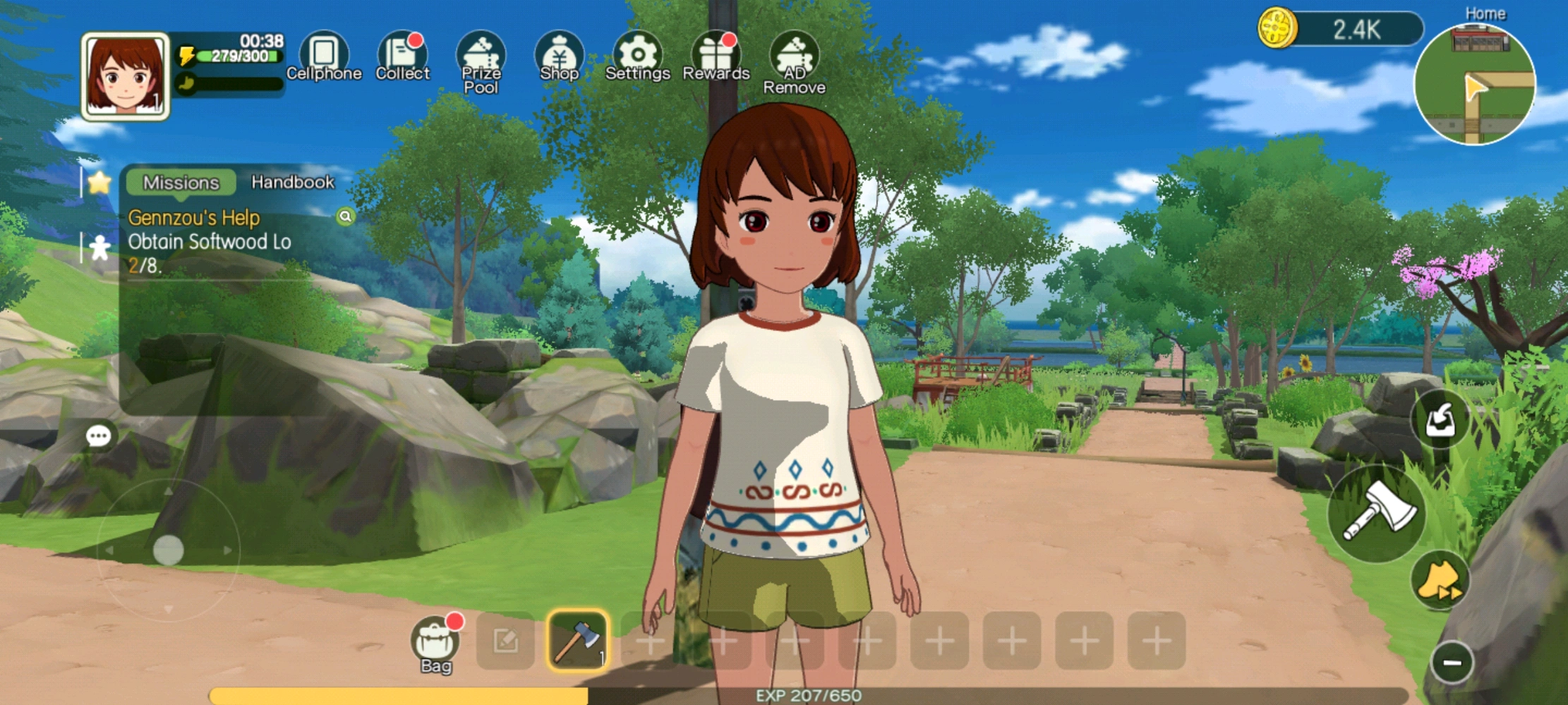
Task: Select the Missions tab
Action: [x=181, y=183]
